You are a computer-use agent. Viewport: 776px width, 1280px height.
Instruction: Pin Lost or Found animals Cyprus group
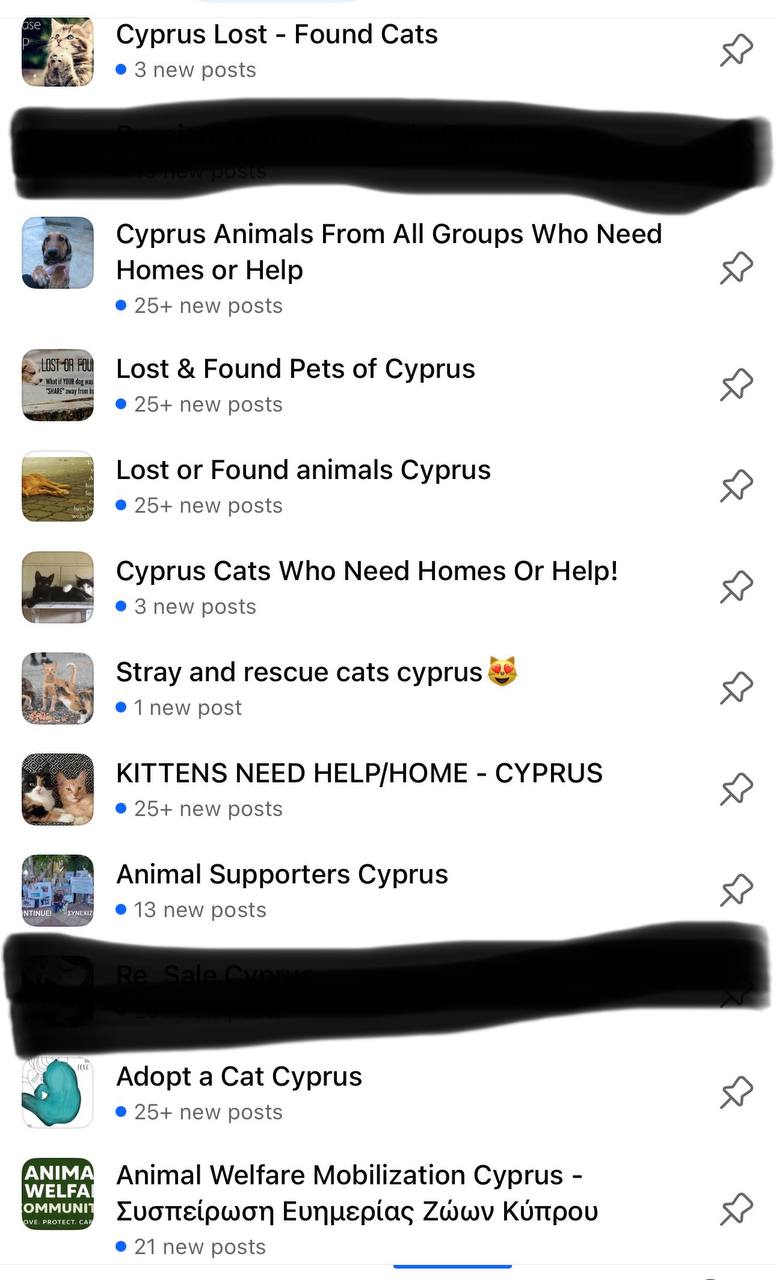tap(737, 486)
